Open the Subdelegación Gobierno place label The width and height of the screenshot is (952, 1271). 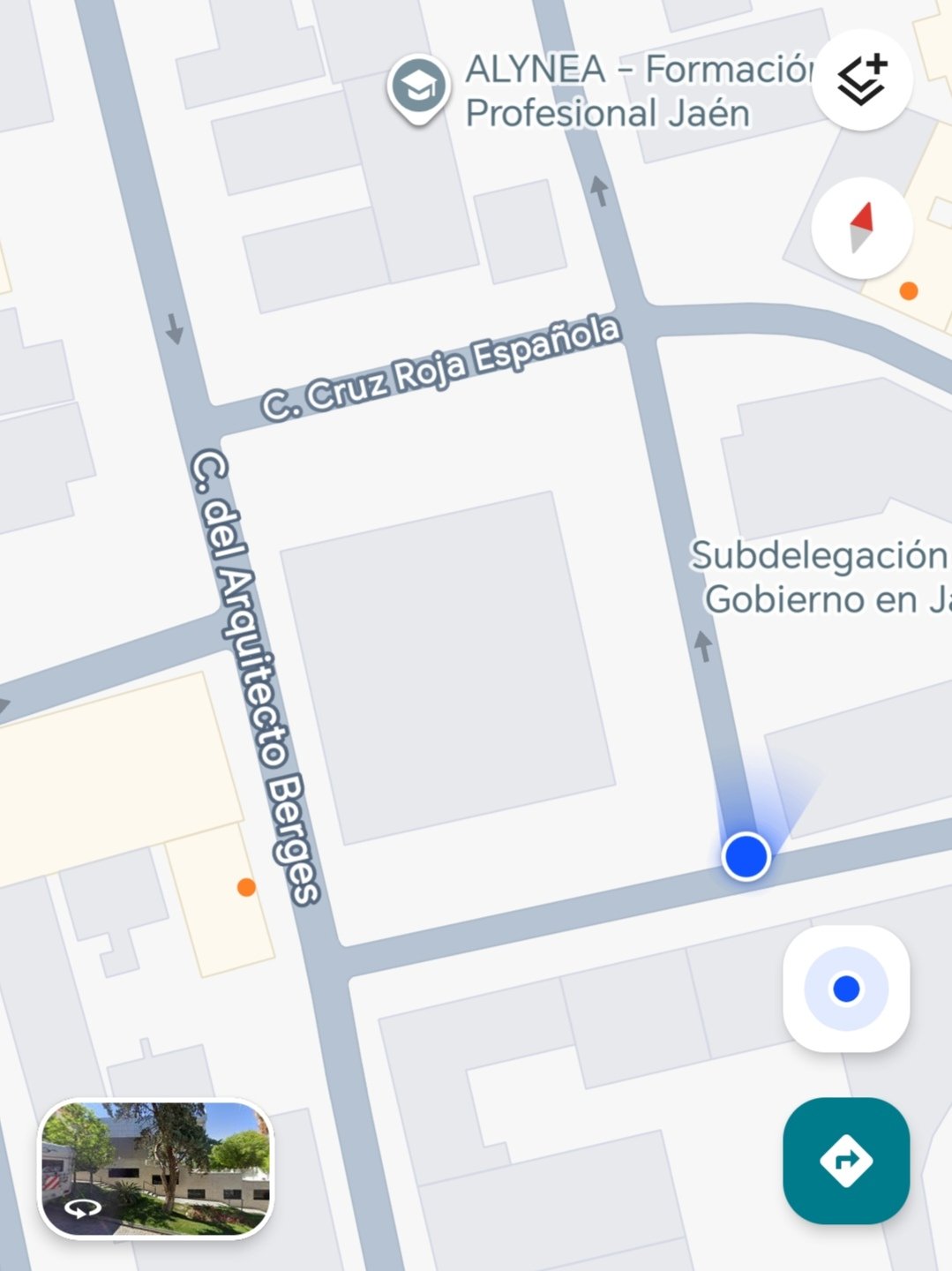[x=821, y=577]
